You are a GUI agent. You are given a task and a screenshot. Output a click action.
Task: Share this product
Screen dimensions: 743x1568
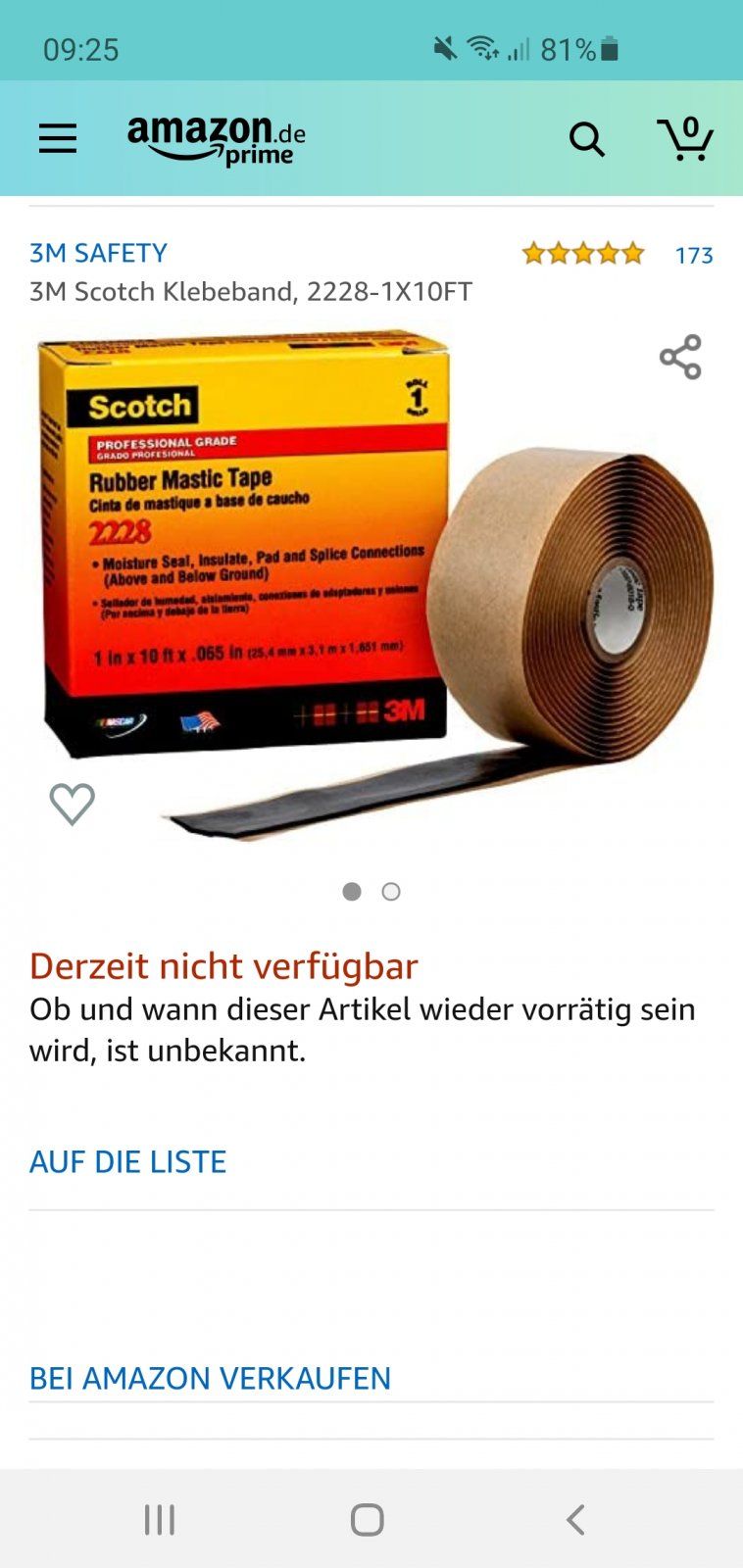[x=680, y=357]
